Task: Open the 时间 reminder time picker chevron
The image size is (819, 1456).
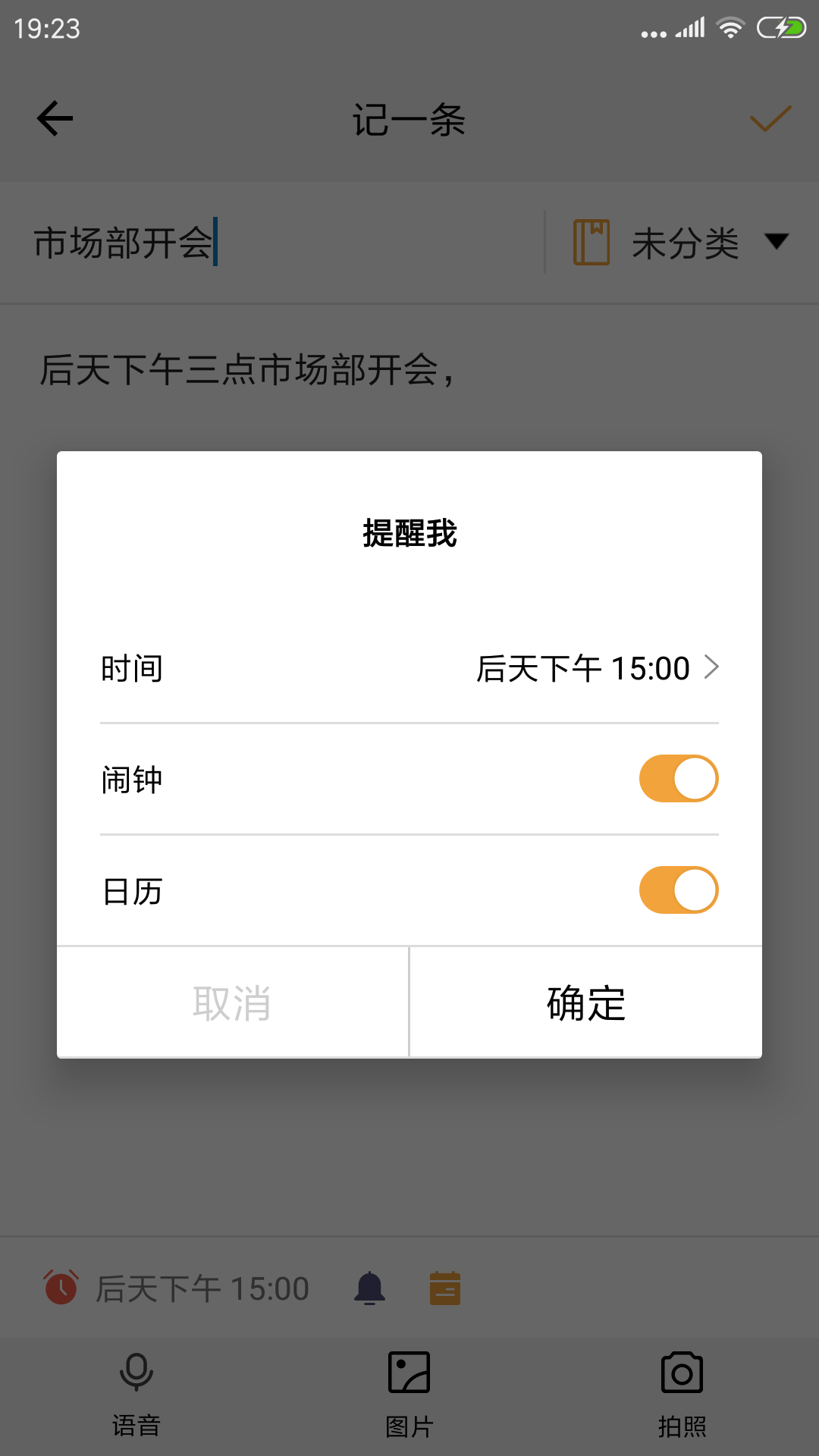Action: tap(711, 668)
